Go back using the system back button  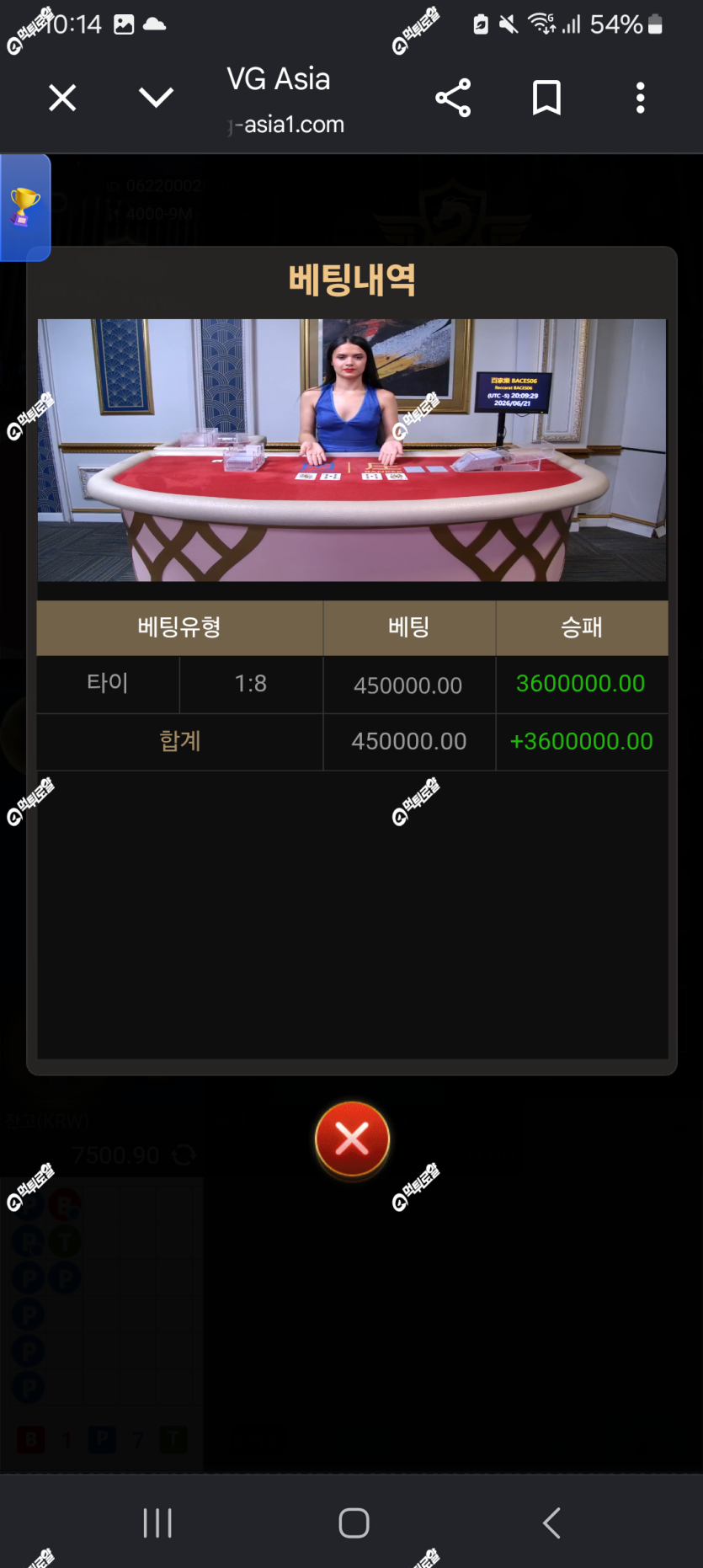pyautogui.click(x=551, y=1523)
